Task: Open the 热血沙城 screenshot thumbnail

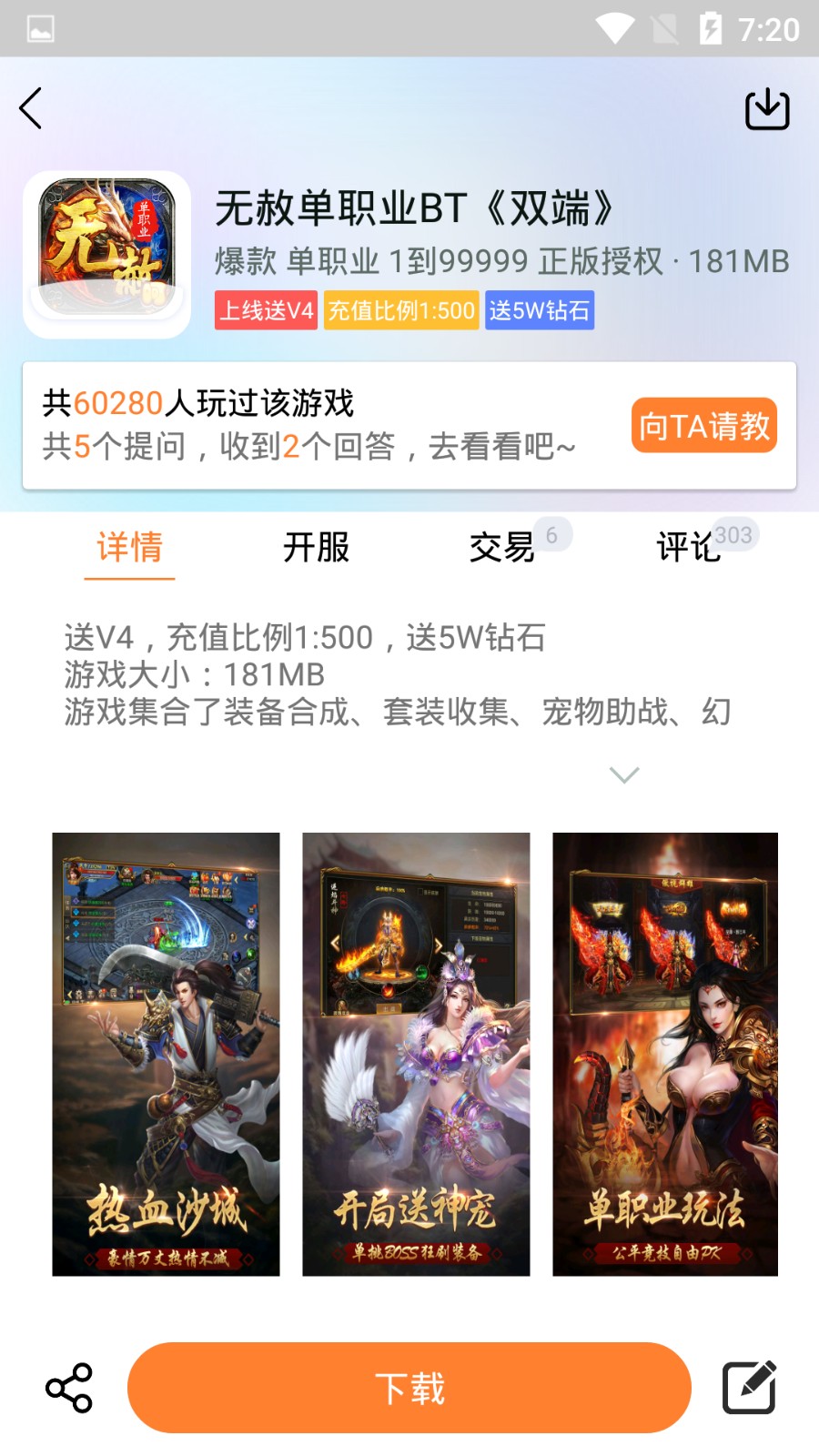Action: pos(166,1052)
